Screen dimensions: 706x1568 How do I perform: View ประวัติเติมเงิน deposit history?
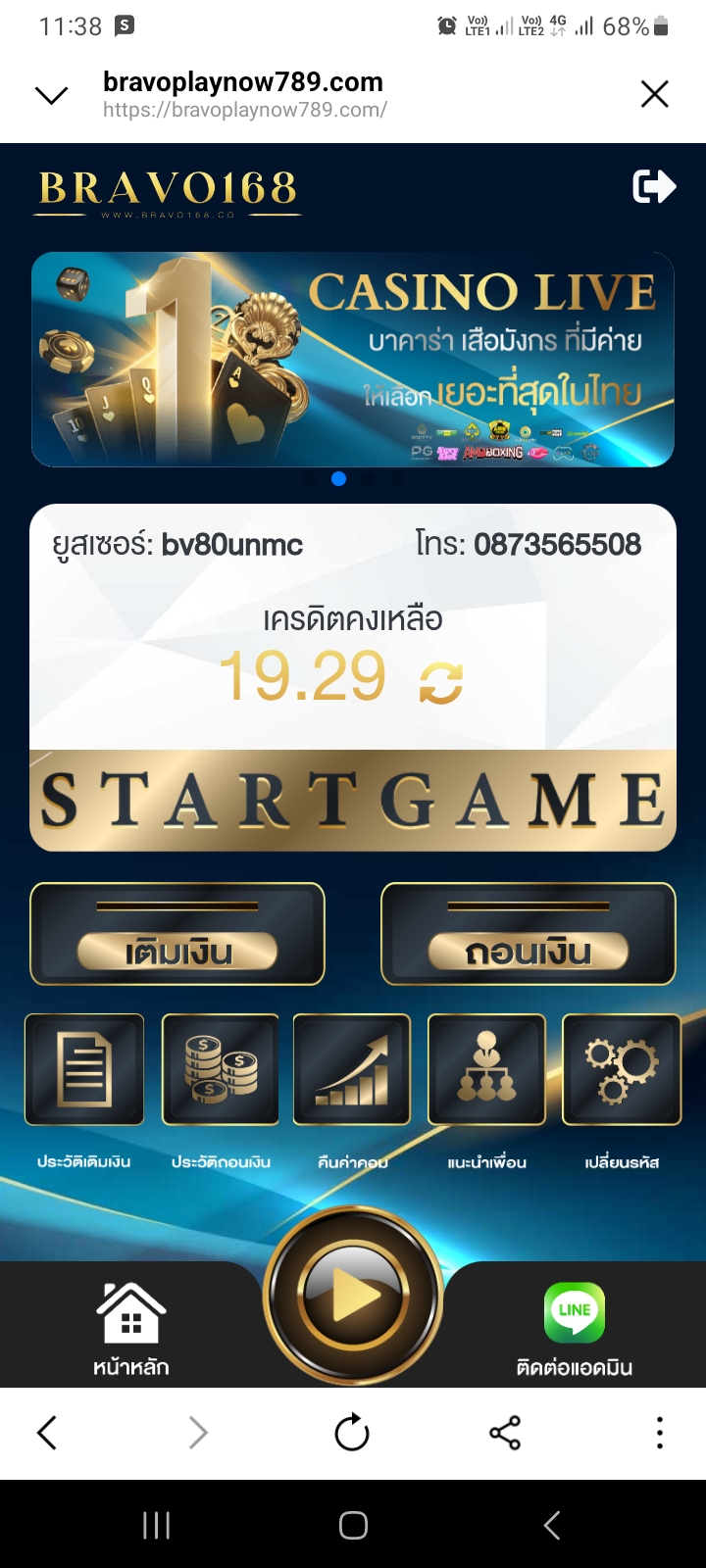(x=84, y=1070)
